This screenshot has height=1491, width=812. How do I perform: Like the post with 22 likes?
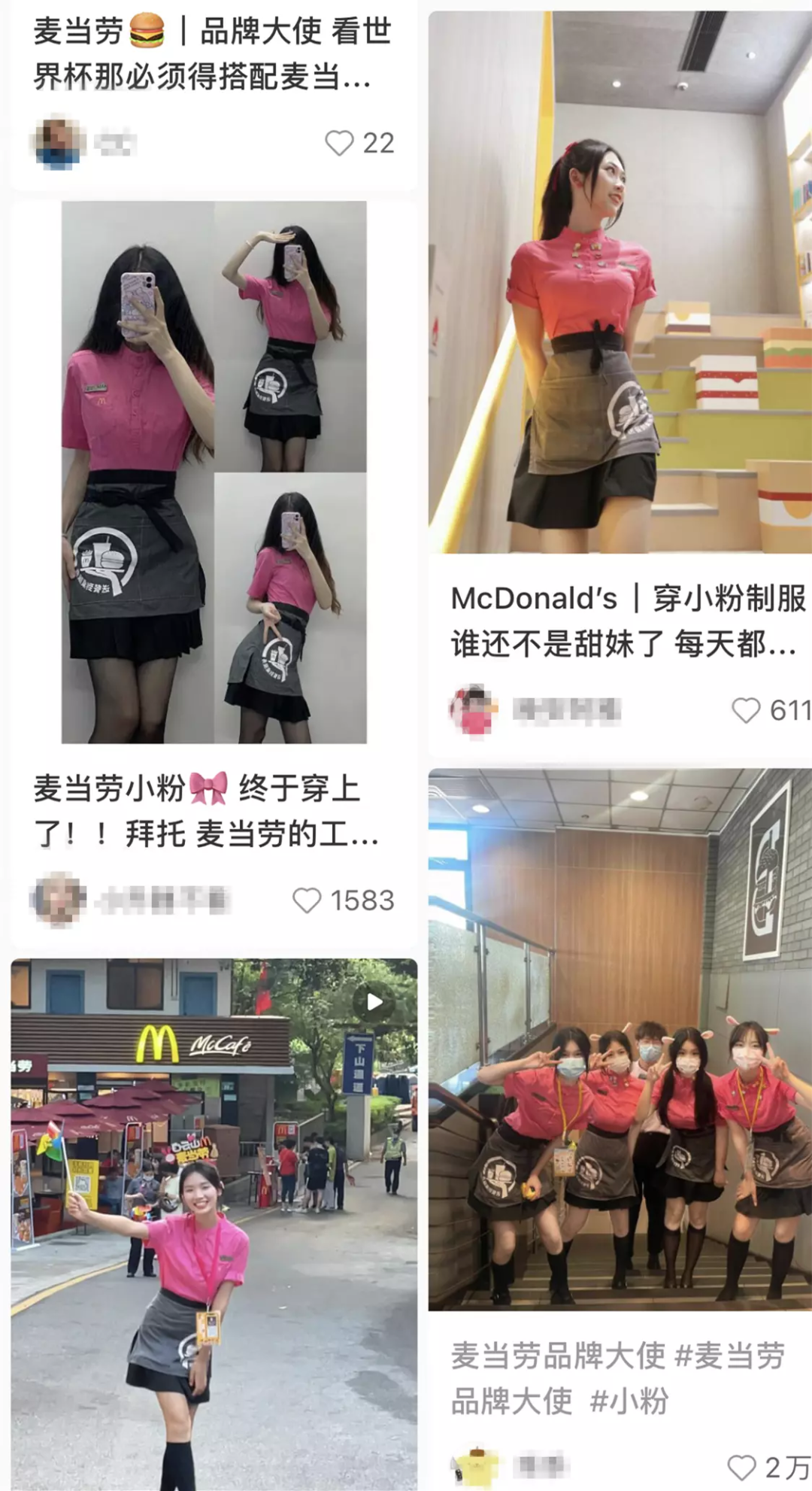(339, 143)
